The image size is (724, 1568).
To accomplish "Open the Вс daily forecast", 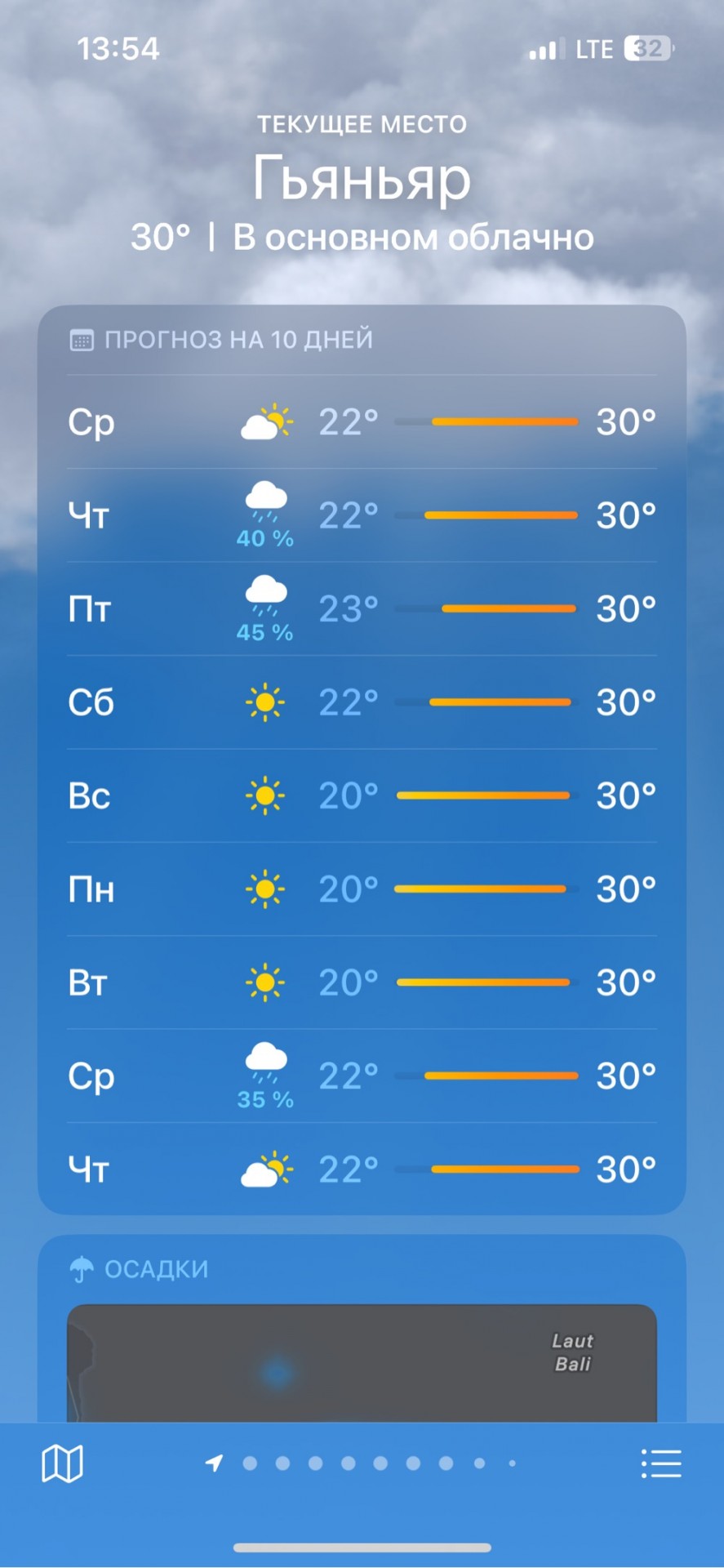I will coord(362,795).
